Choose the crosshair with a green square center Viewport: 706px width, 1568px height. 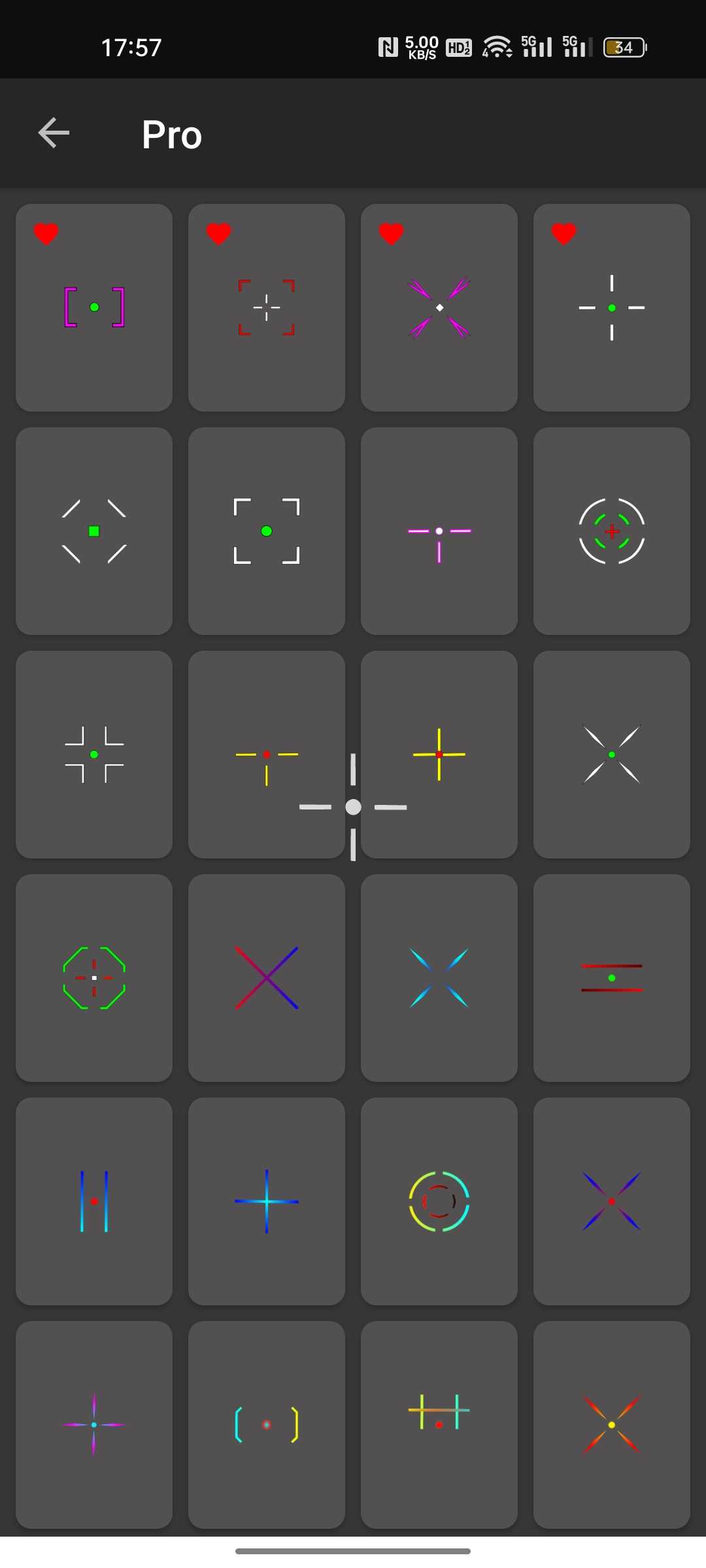(94, 531)
